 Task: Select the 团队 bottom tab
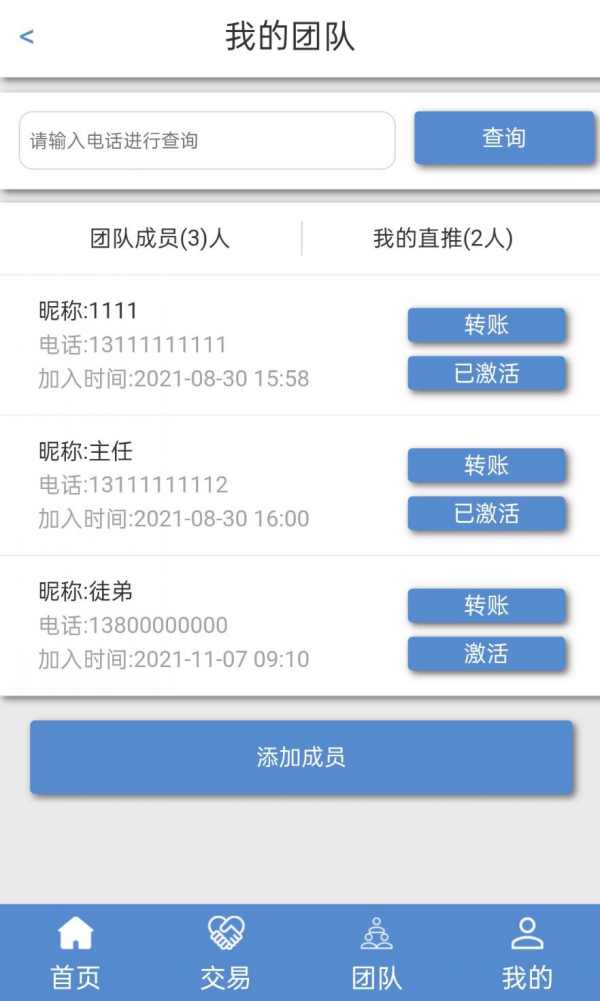click(376, 953)
